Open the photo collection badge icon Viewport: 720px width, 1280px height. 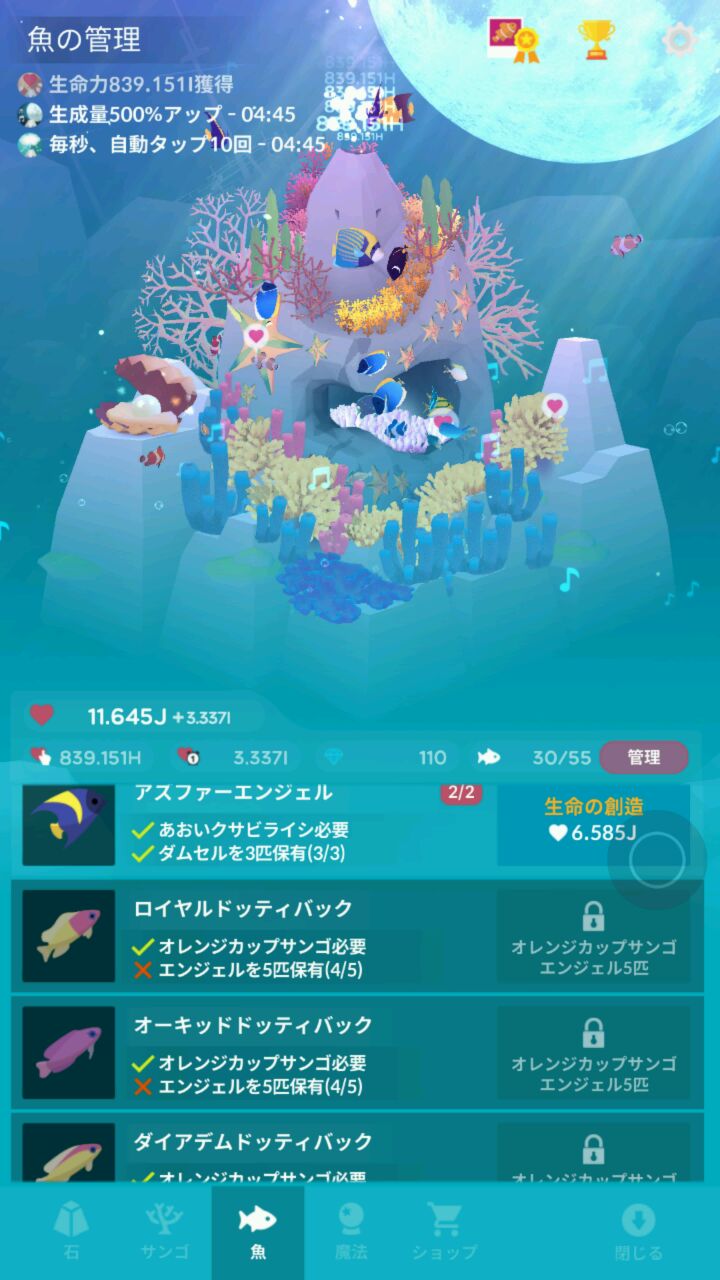pos(513,39)
